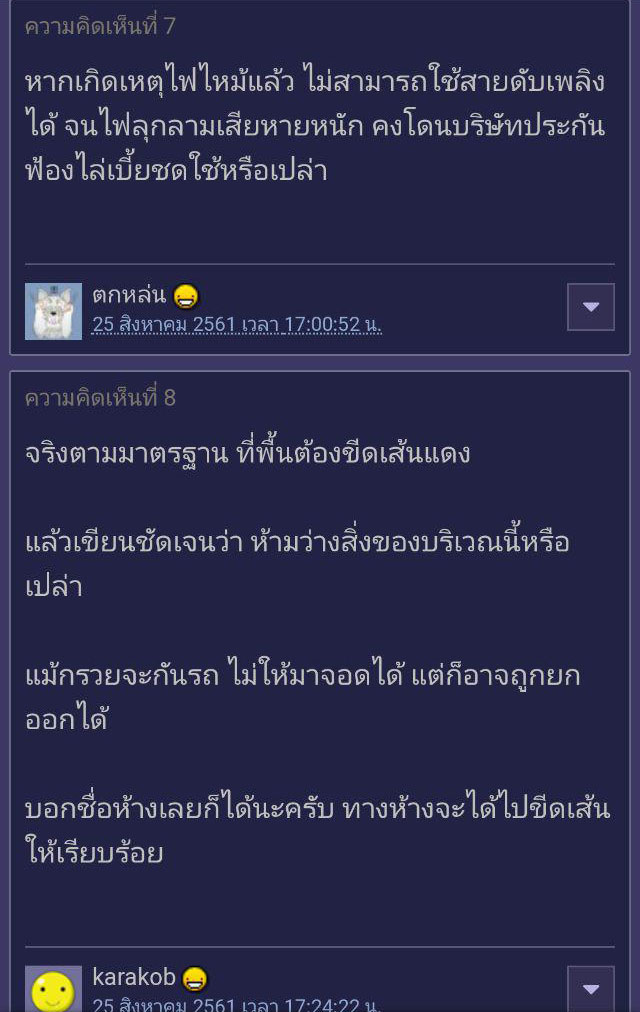The width and height of the screenshot is (640, 1012).
Task: Open timestamp link 17:00:52 of comment 7
Action: point(237,324)
